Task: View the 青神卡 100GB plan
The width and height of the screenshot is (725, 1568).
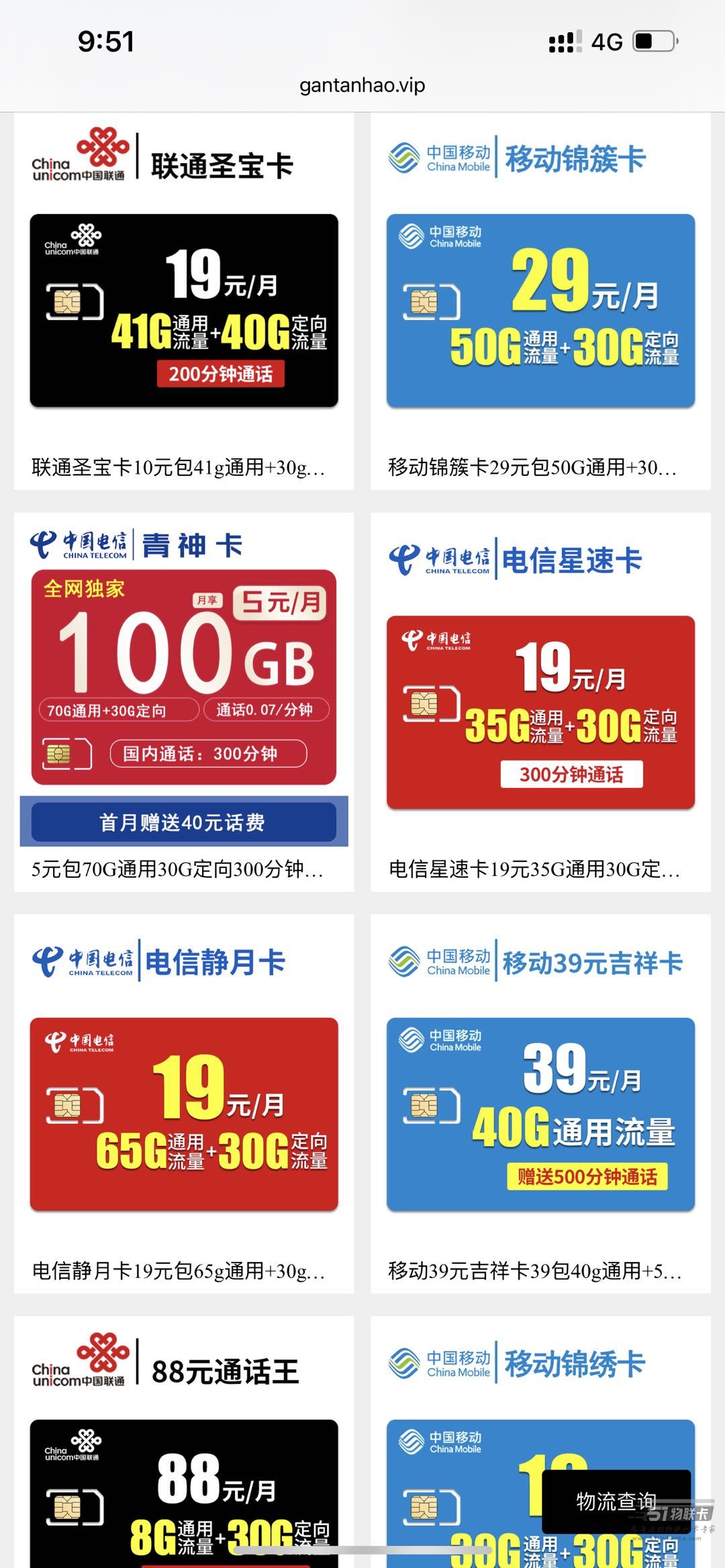Action: click(183, 677)
